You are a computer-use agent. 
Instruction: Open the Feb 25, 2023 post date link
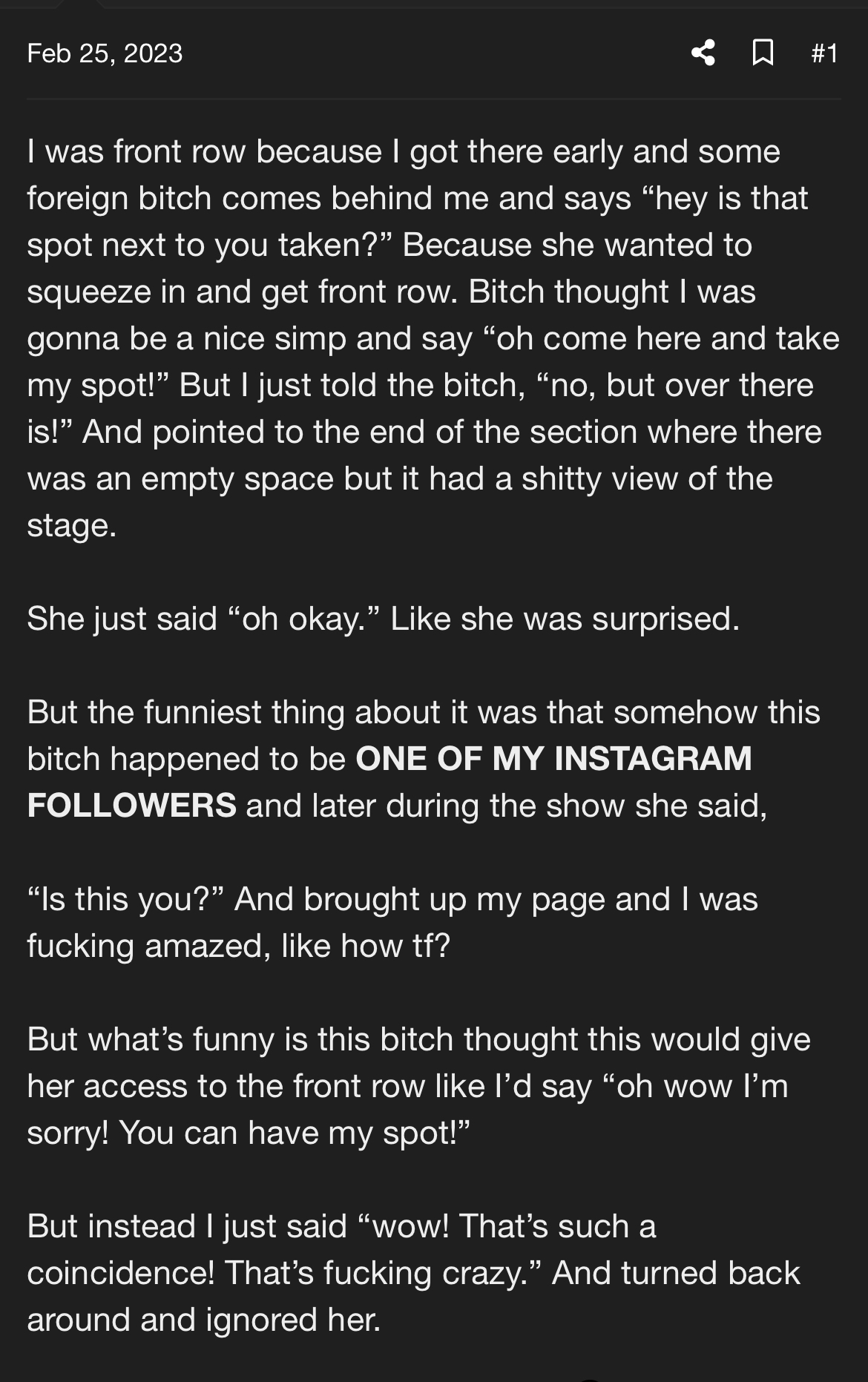coord(105,53)
